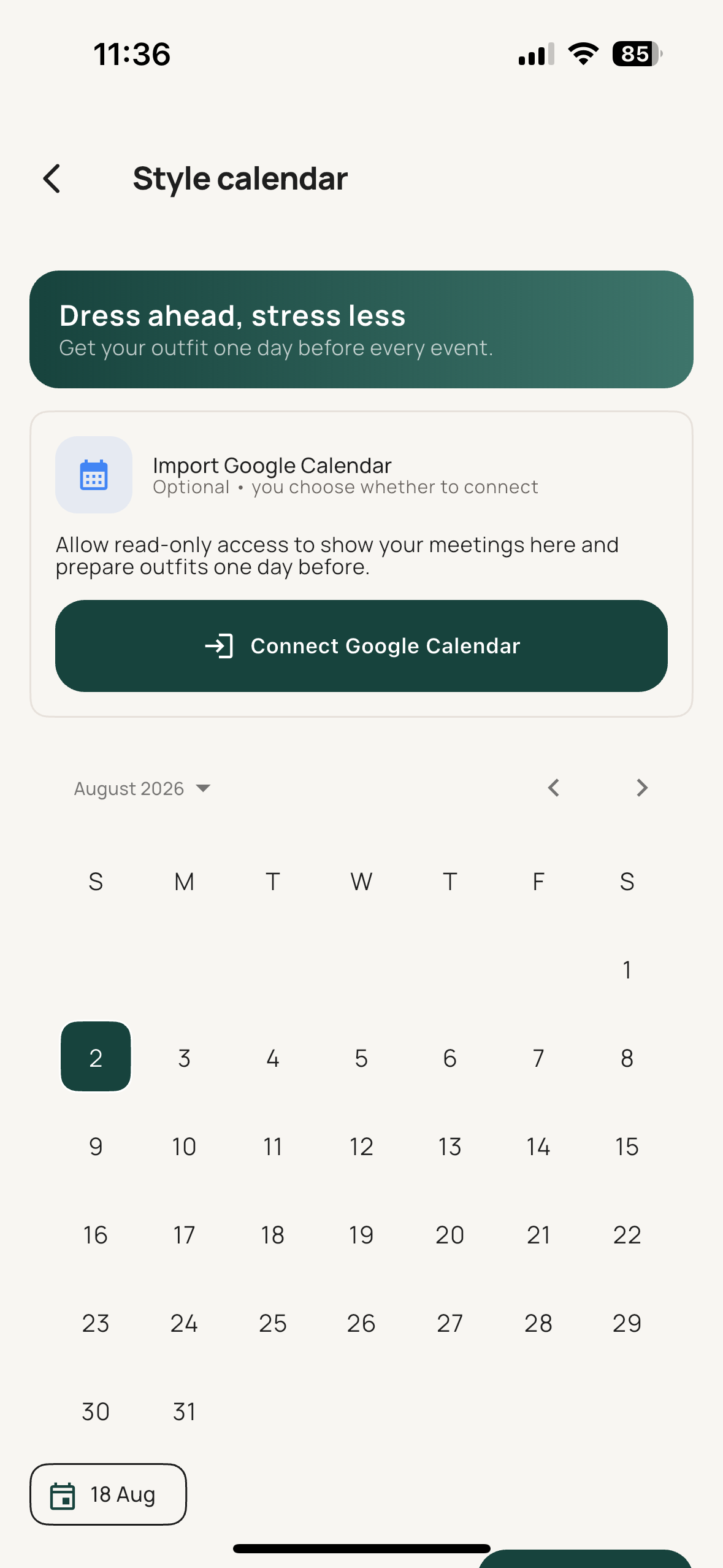This screenshot has width=723, height=1568.
Task: Select August 22
Action: (627, 1235)
